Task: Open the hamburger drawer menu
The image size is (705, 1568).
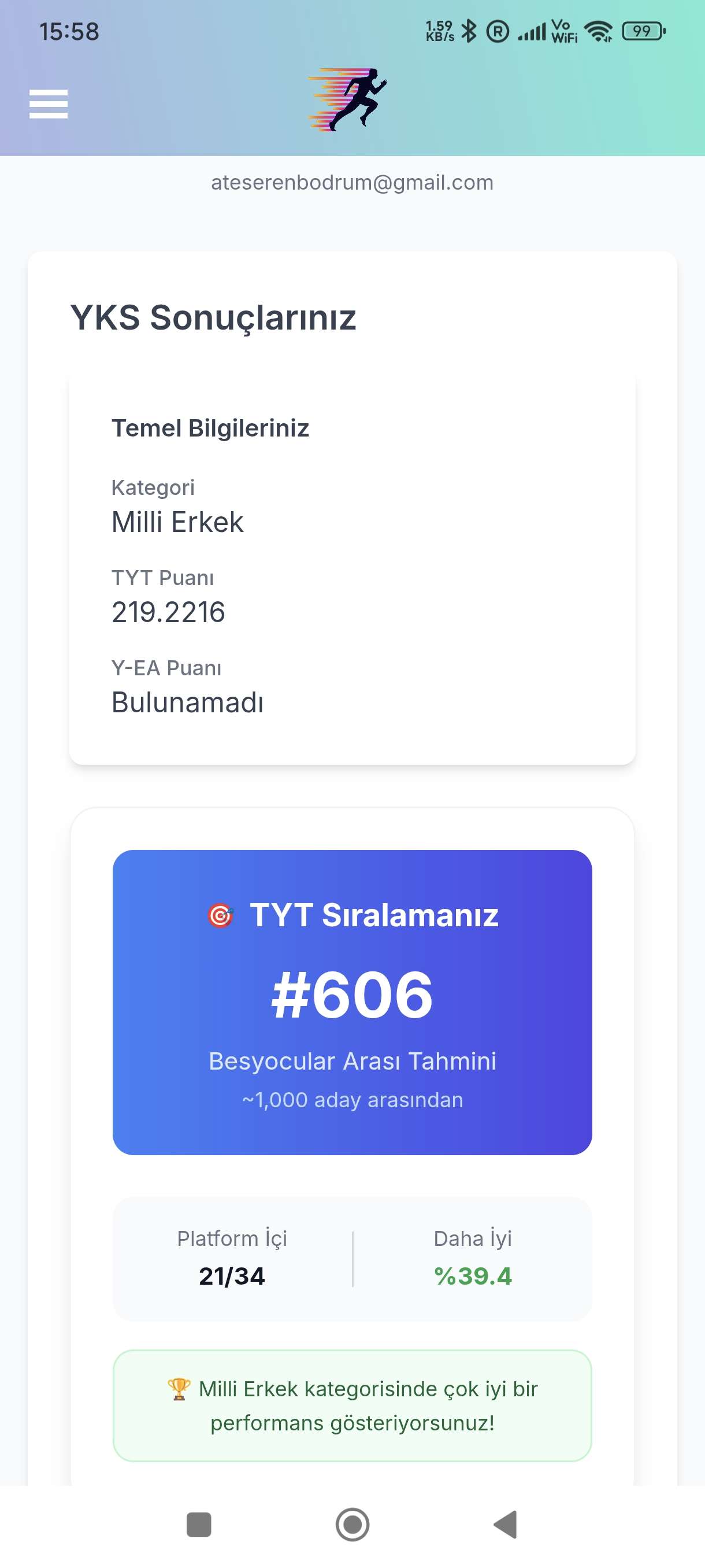Action: [x=48, y=103]
